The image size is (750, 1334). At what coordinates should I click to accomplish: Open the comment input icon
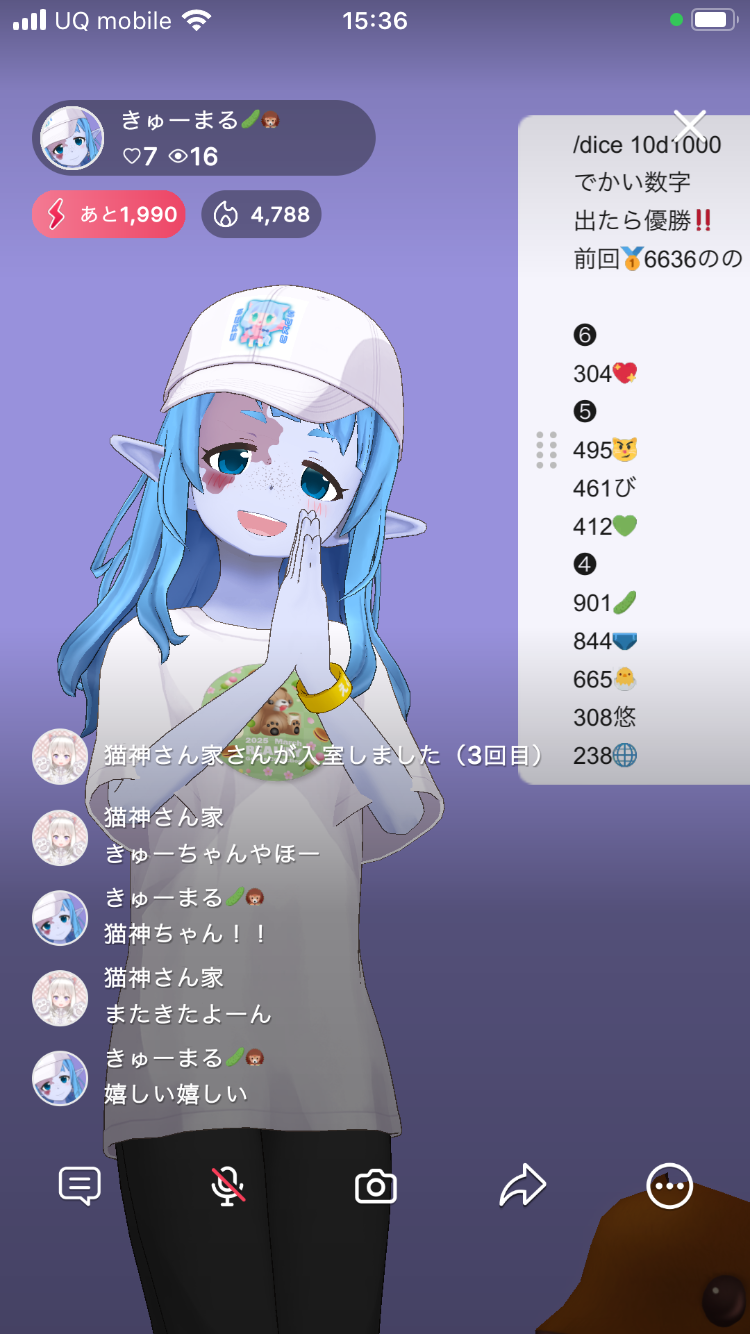80,1187
